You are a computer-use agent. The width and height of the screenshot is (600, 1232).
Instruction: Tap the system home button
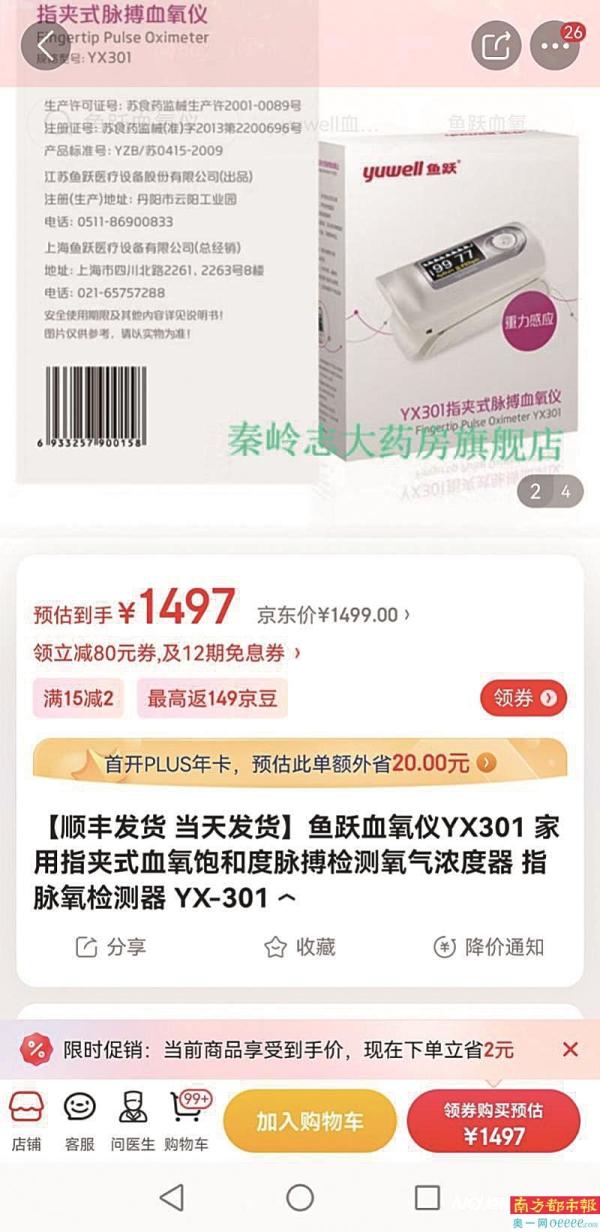click(x=300, y=1197)
